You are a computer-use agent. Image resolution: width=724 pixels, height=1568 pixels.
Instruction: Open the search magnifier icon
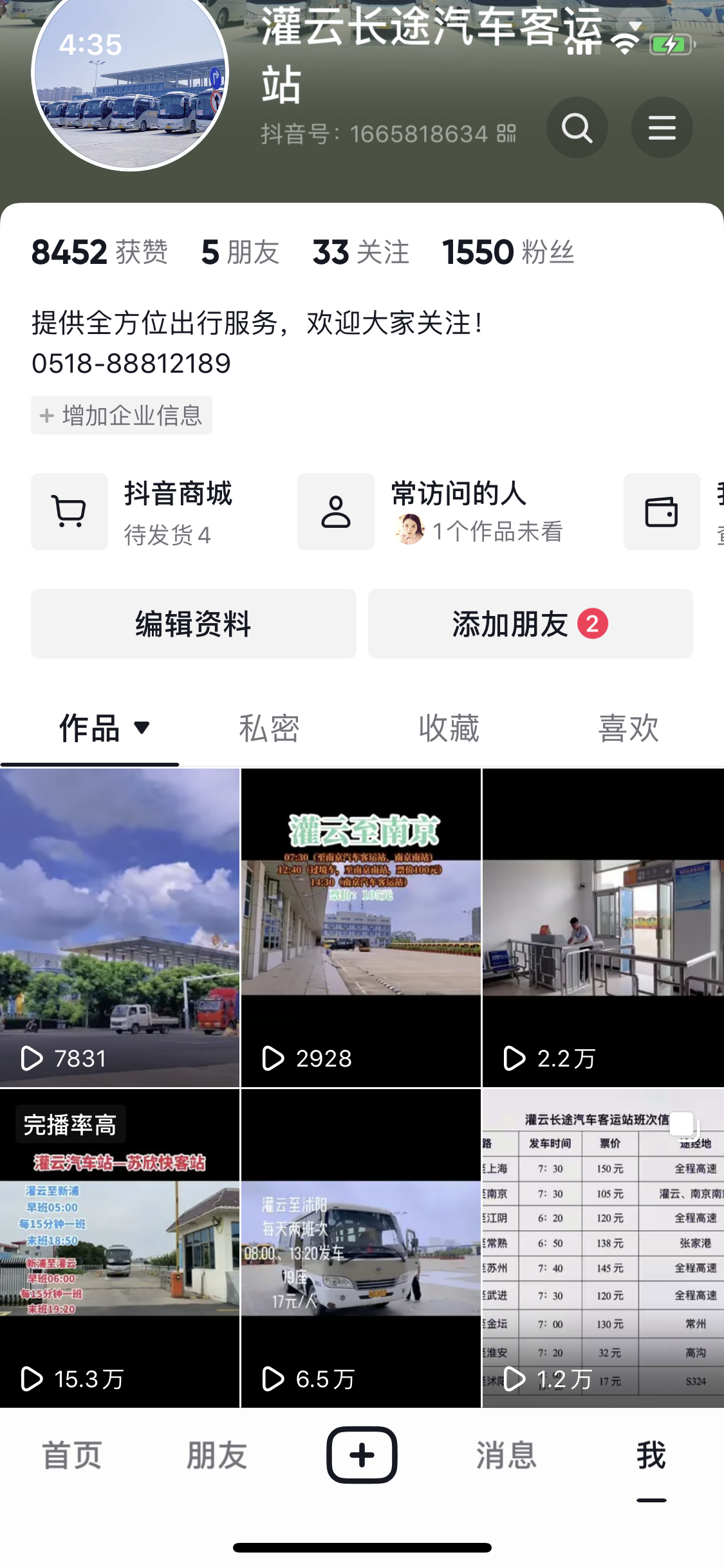[x=577, y=127]
